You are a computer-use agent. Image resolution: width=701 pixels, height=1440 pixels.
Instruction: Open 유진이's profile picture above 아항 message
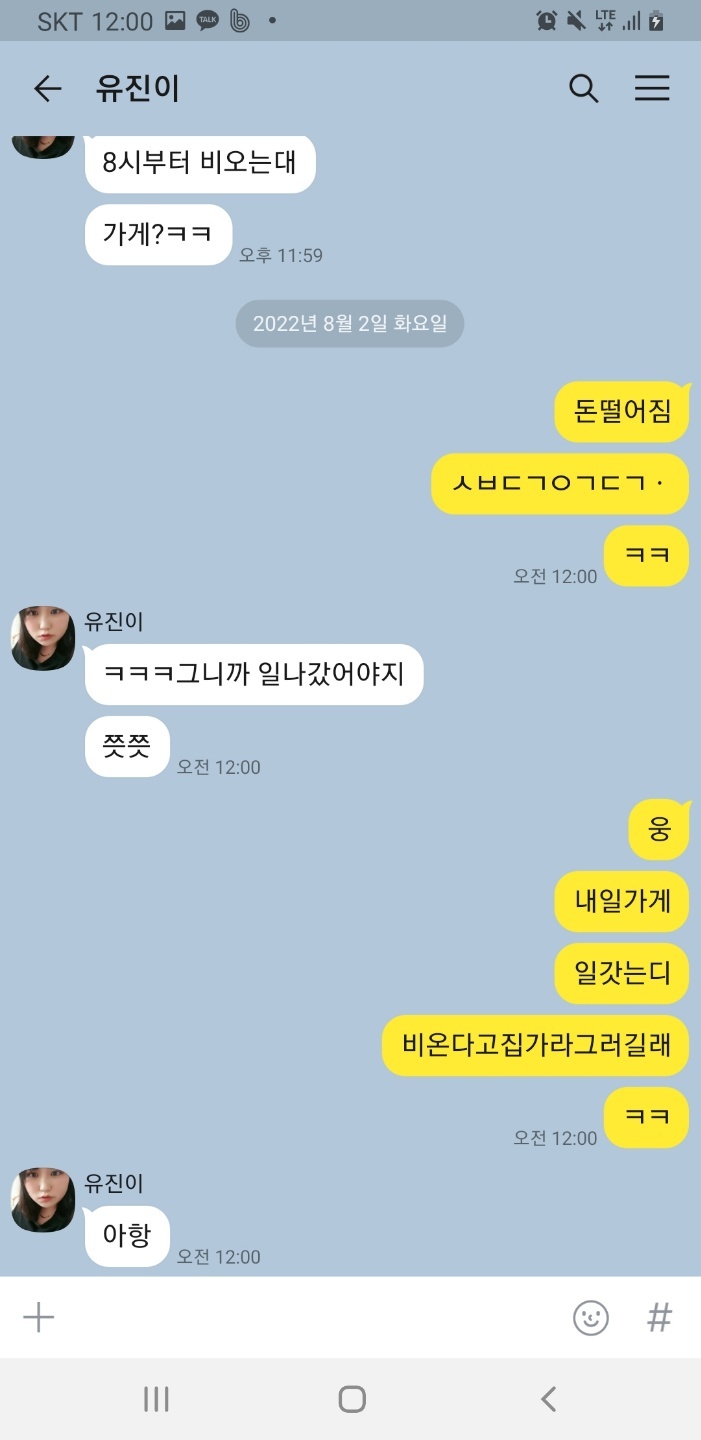point(43,1199)
